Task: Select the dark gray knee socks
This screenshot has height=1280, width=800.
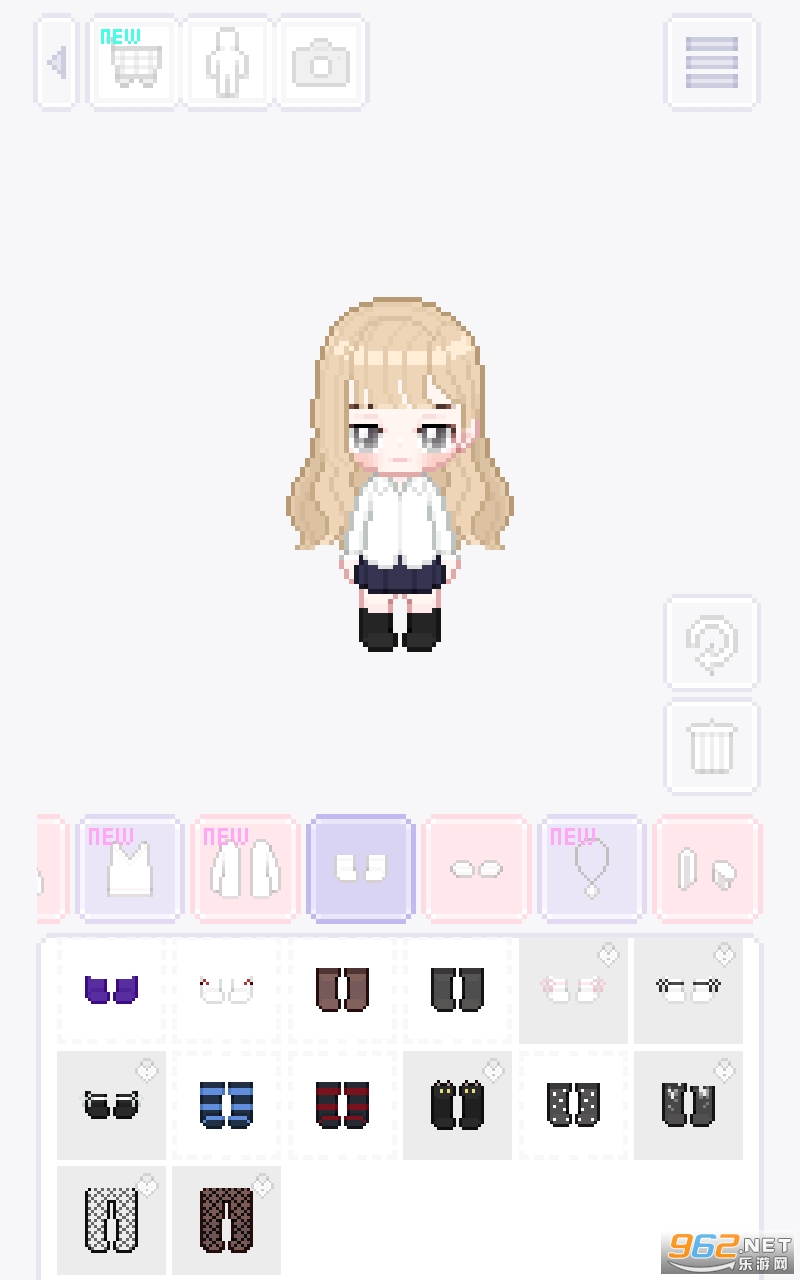Action: point(457,990)
